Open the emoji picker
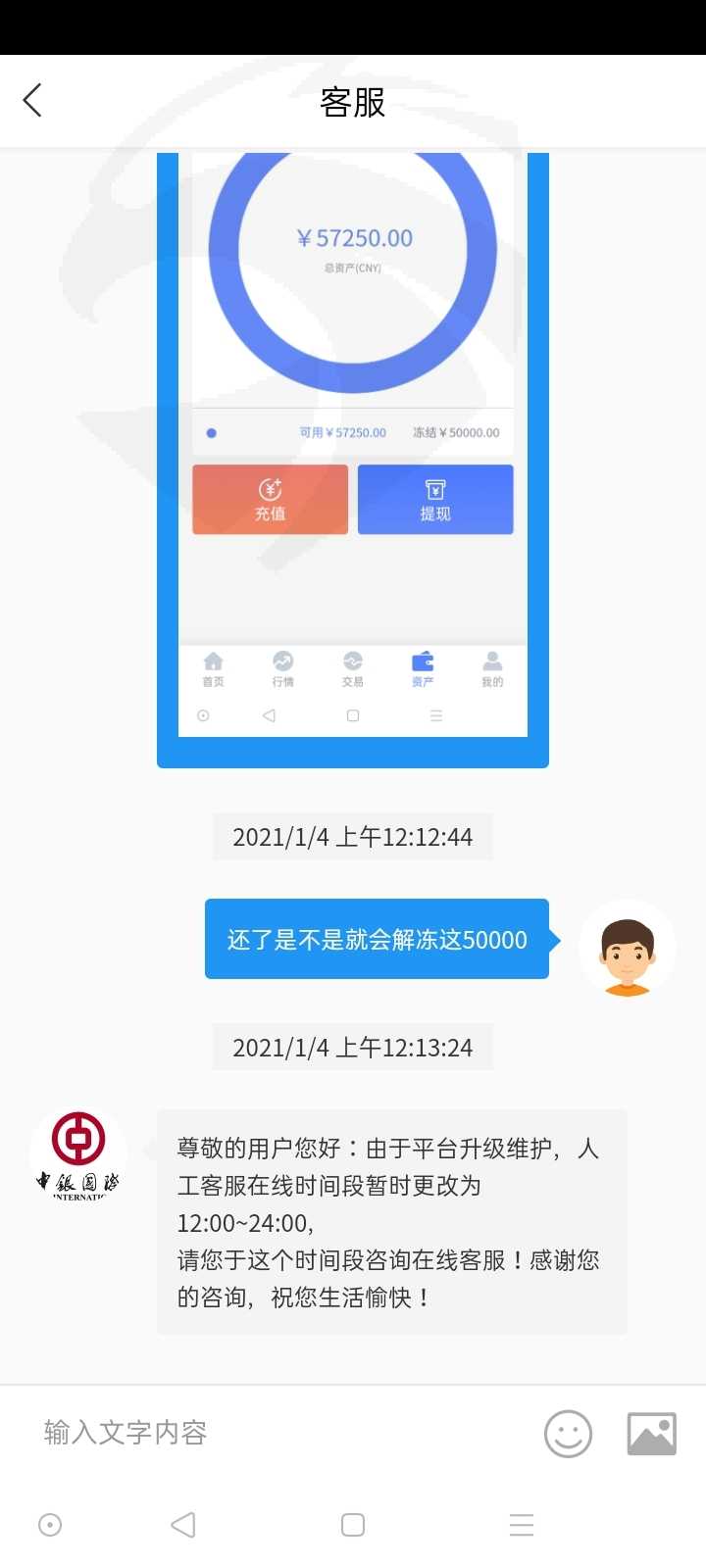This screenshot has width=706, height=1568. coord(568,1434)
